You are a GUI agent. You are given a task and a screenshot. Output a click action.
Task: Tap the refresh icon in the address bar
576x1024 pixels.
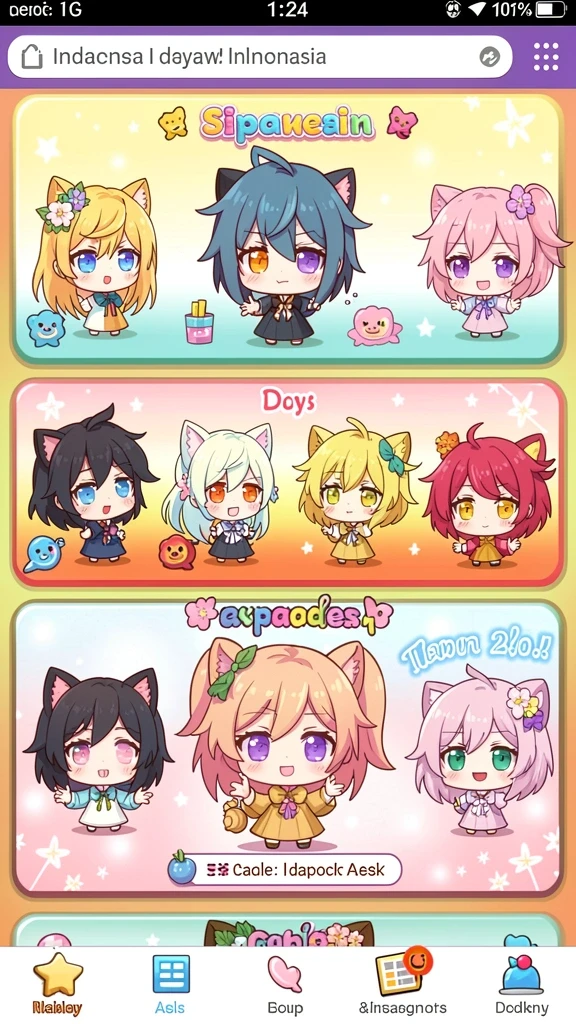(x=489, y=57)
